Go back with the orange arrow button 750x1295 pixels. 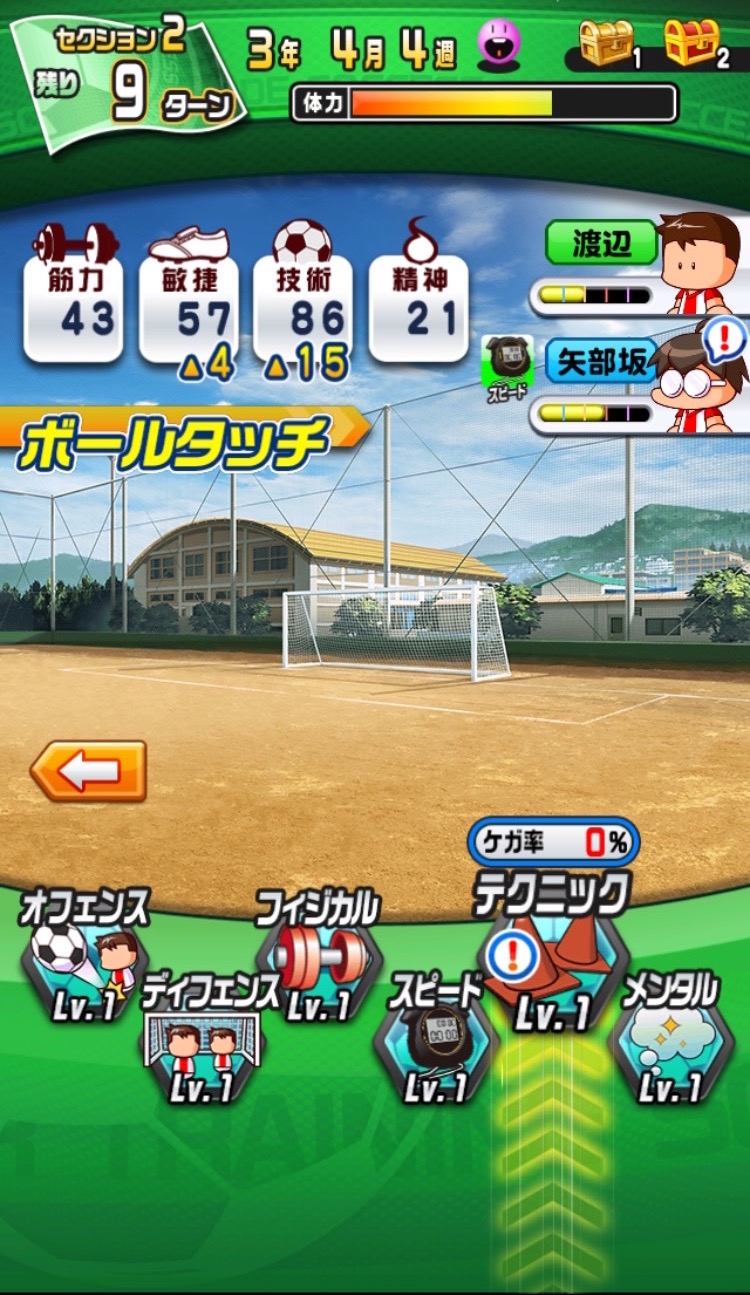(x=89, y=770)
